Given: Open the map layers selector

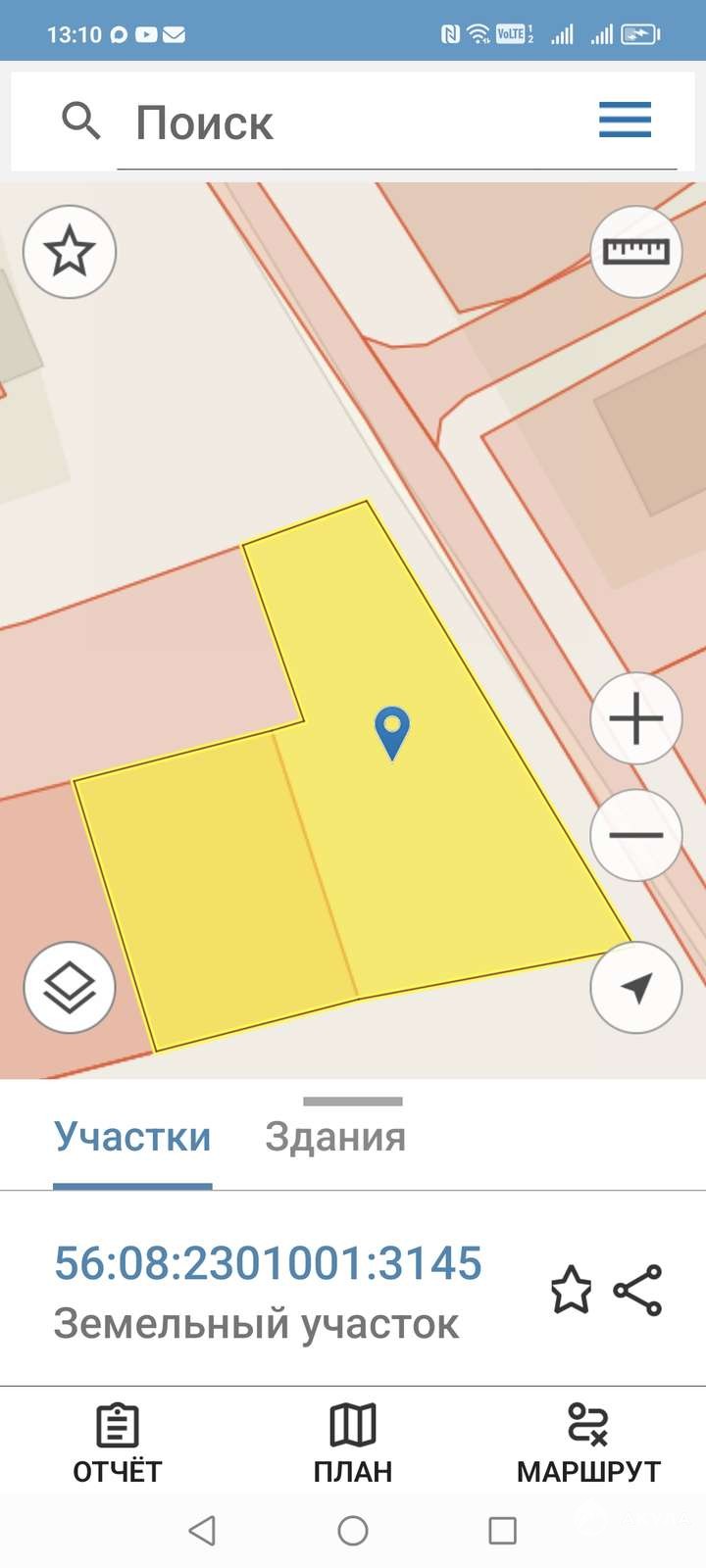Looking at the screenshot, I should [x=70, y=987].
